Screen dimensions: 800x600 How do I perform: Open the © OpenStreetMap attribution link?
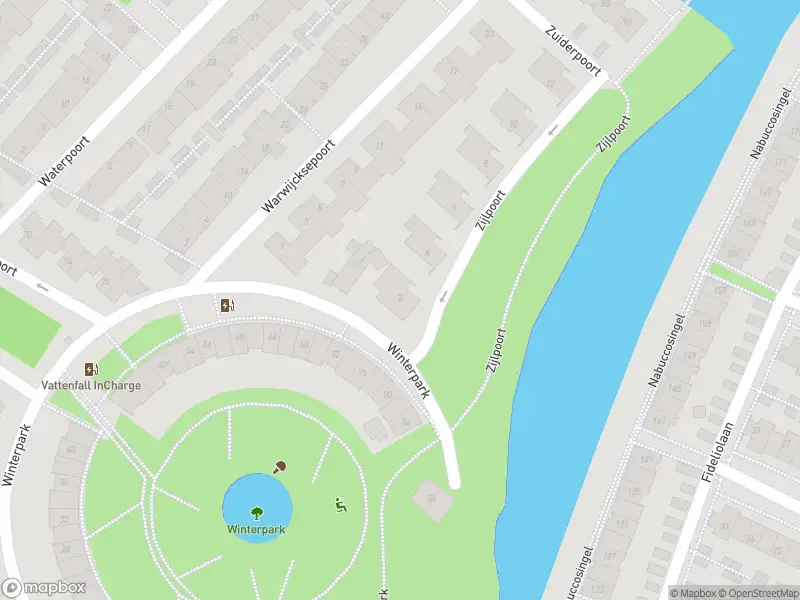pos(758,593)
